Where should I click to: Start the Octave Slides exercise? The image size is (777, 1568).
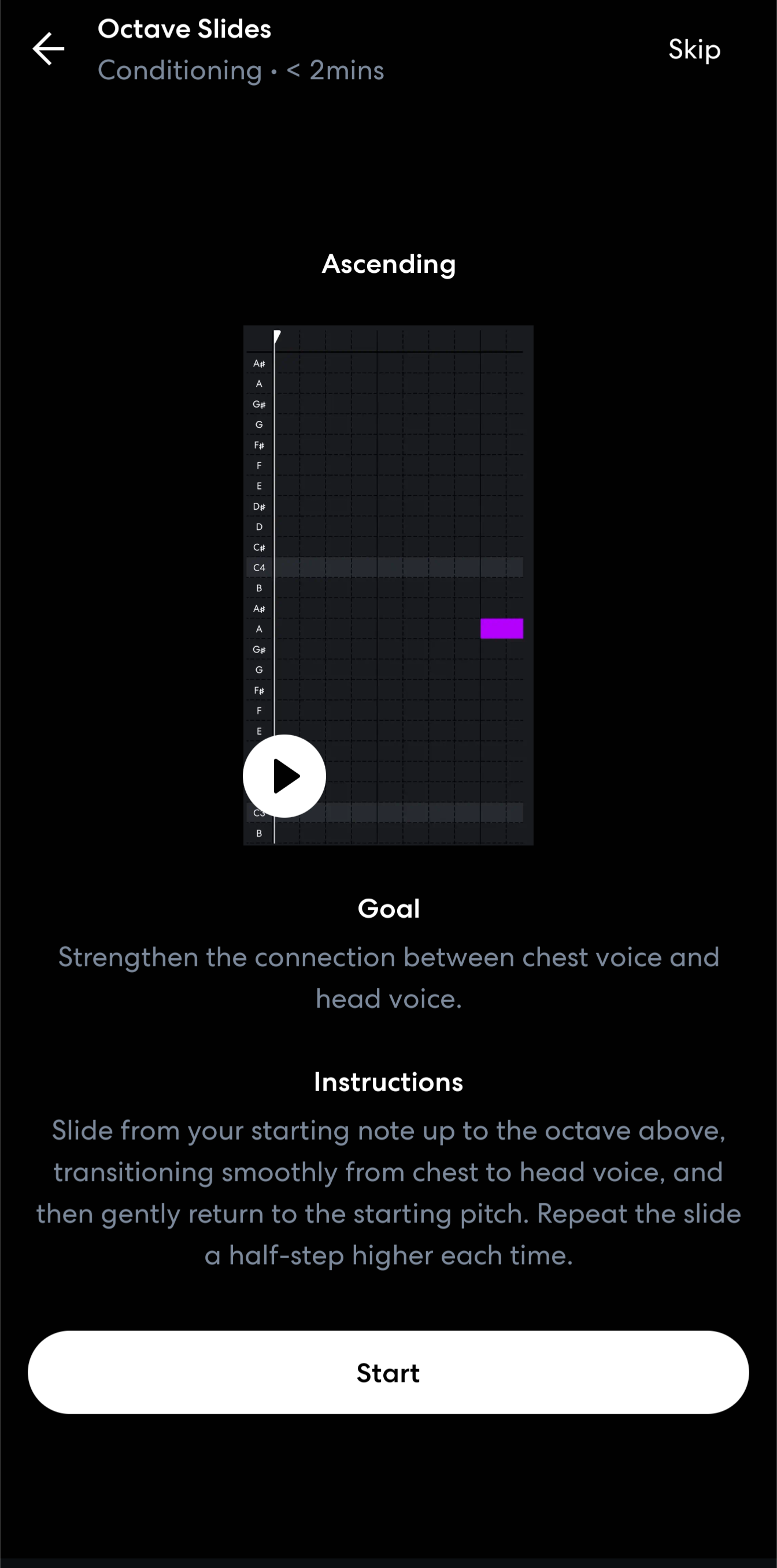click(x=388, y=1373)
